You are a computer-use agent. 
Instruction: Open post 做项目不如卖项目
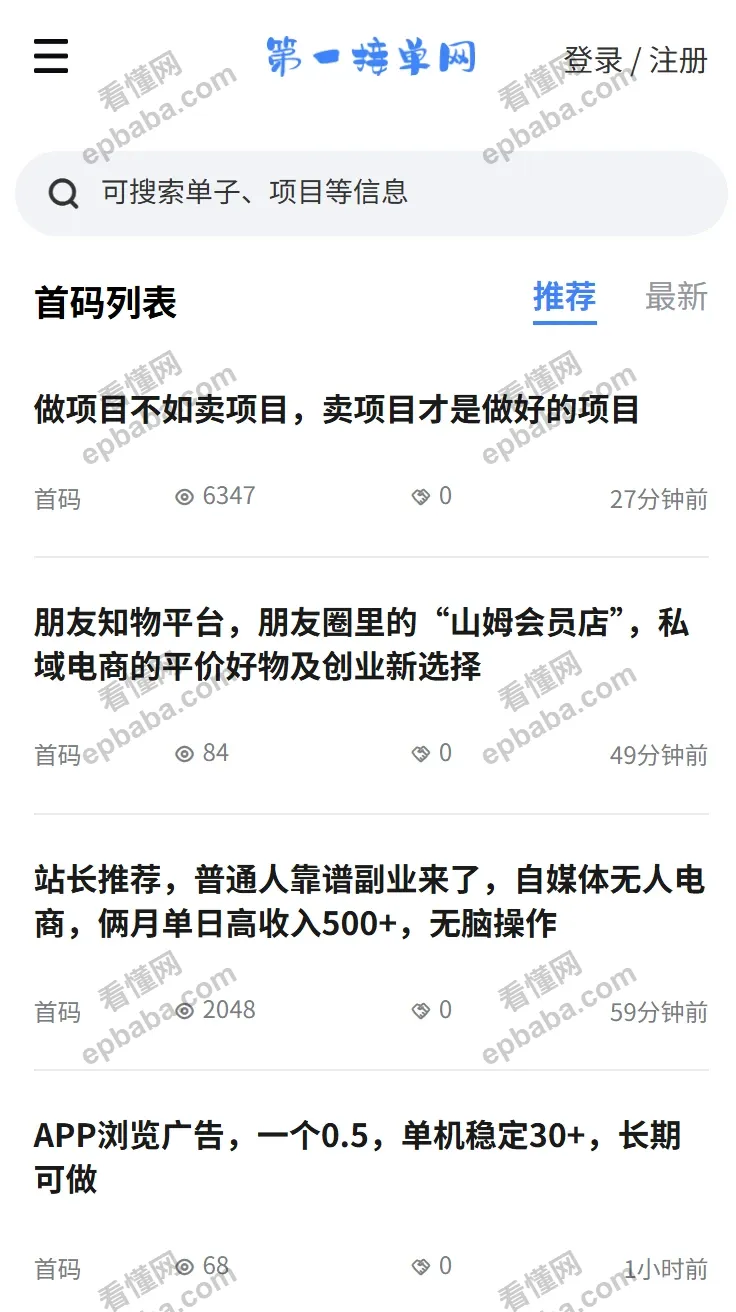tap(337, 410)
